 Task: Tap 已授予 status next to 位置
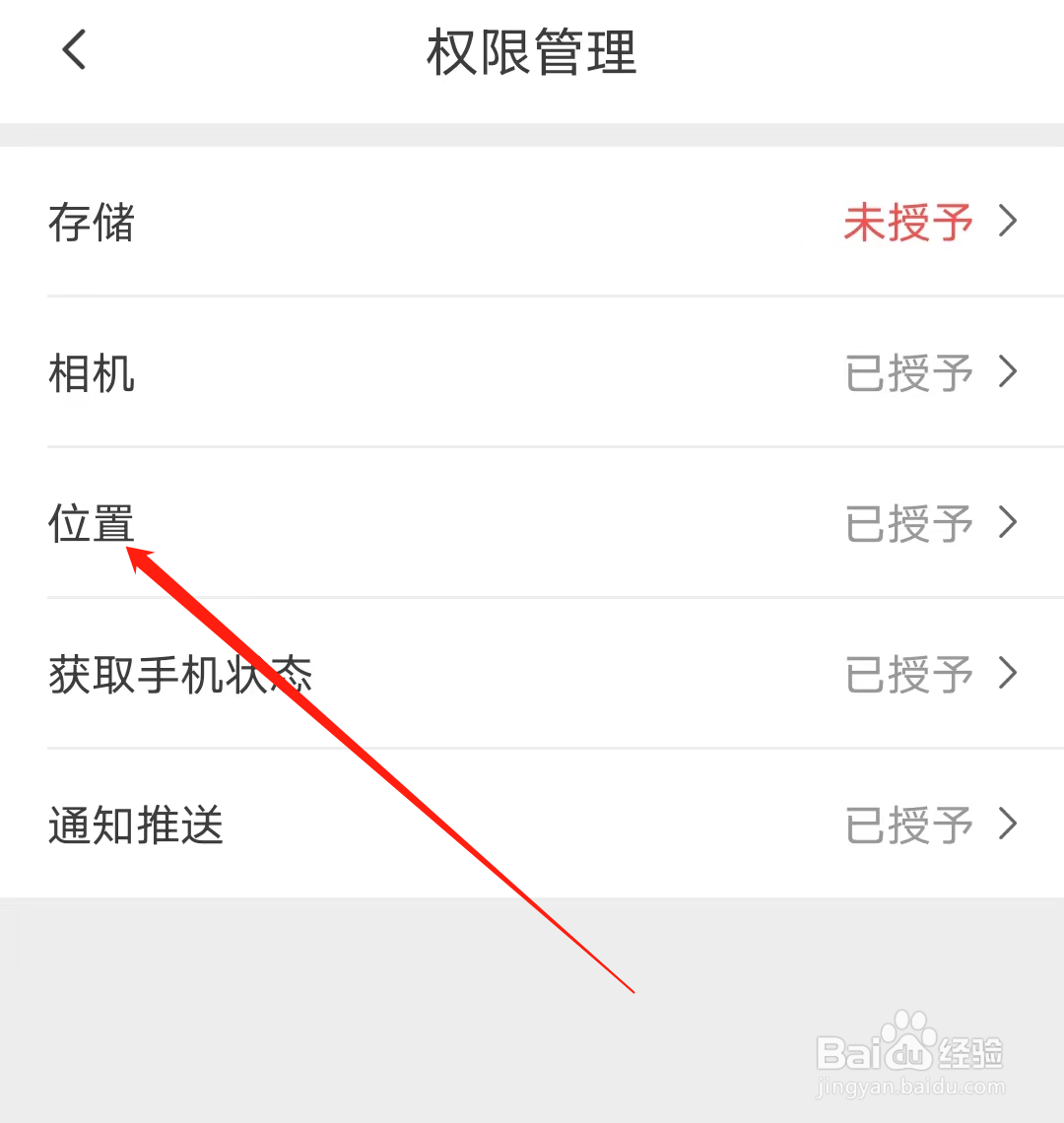pos(907,523)
